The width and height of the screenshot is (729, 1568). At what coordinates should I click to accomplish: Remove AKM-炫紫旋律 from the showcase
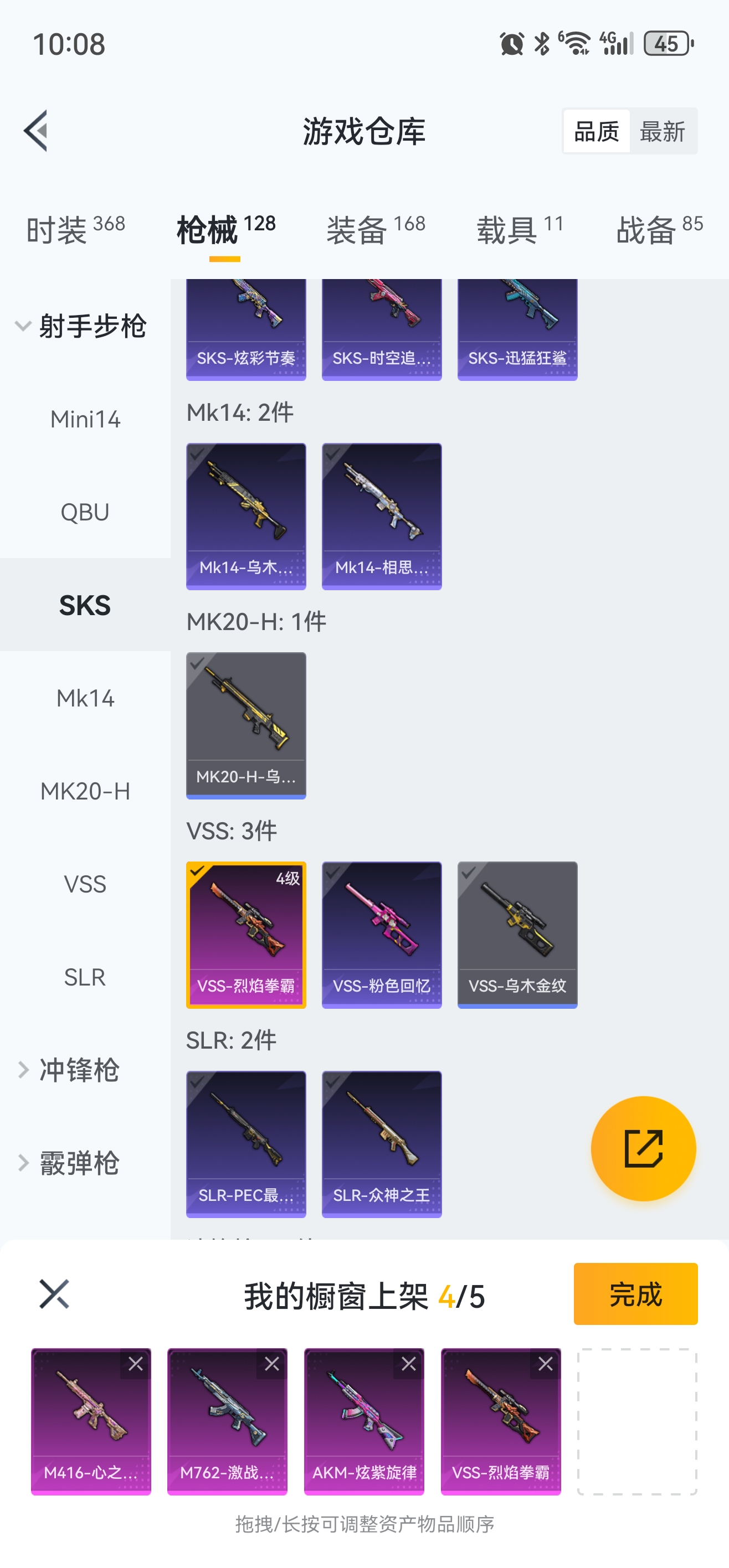(409, 1364)
